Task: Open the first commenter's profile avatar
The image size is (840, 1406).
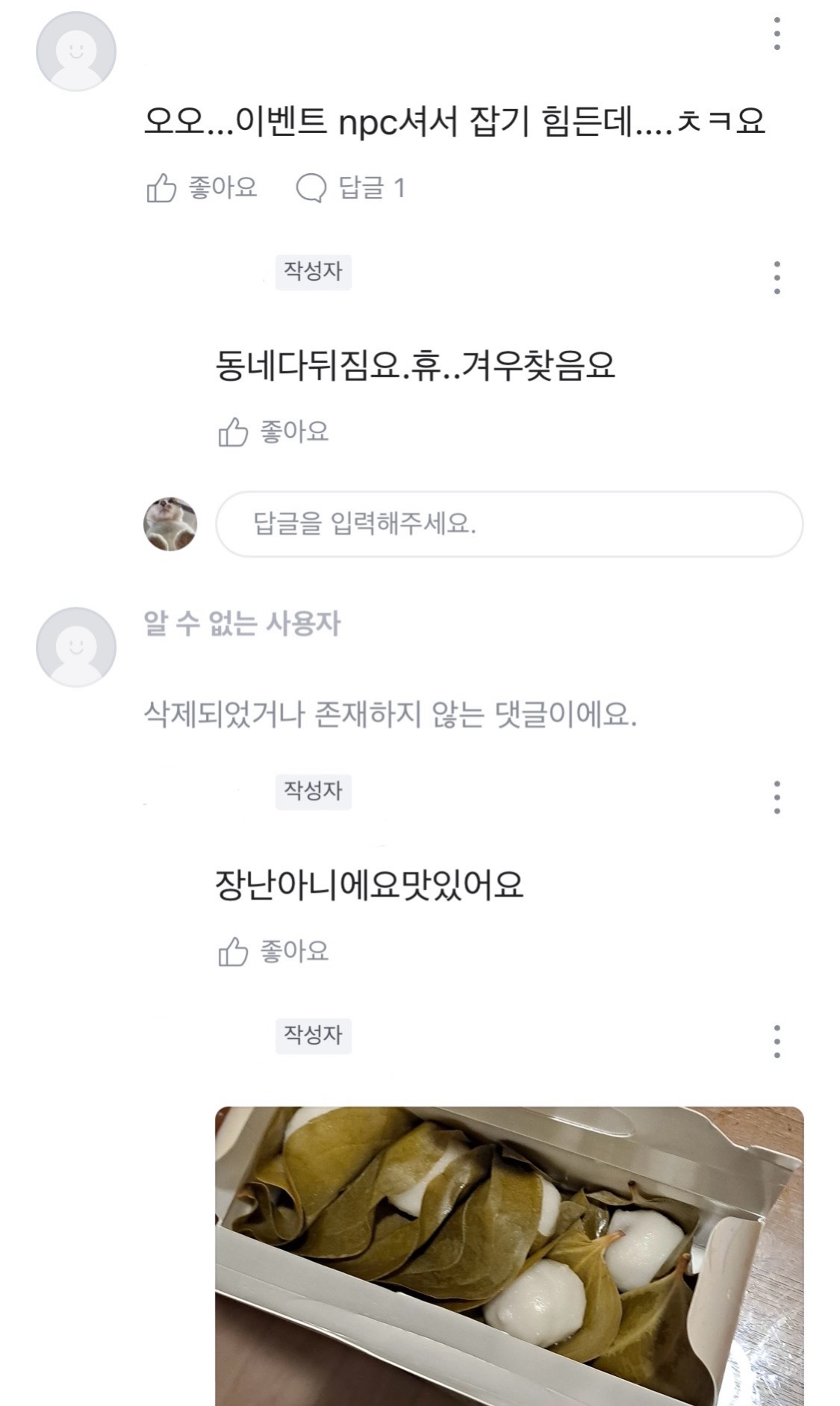Action: tap(76, 52)
